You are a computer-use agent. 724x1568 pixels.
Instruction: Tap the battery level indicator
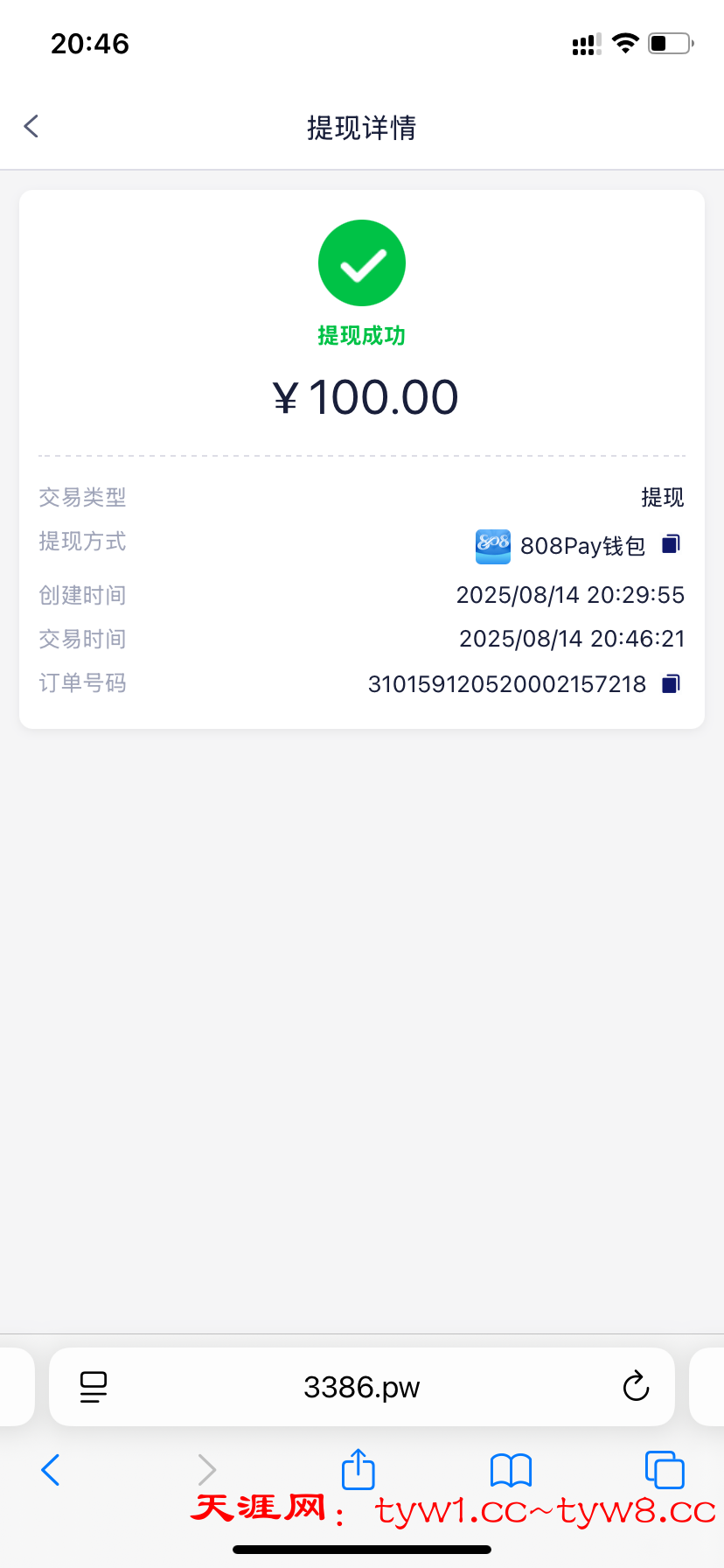point(668,43)
